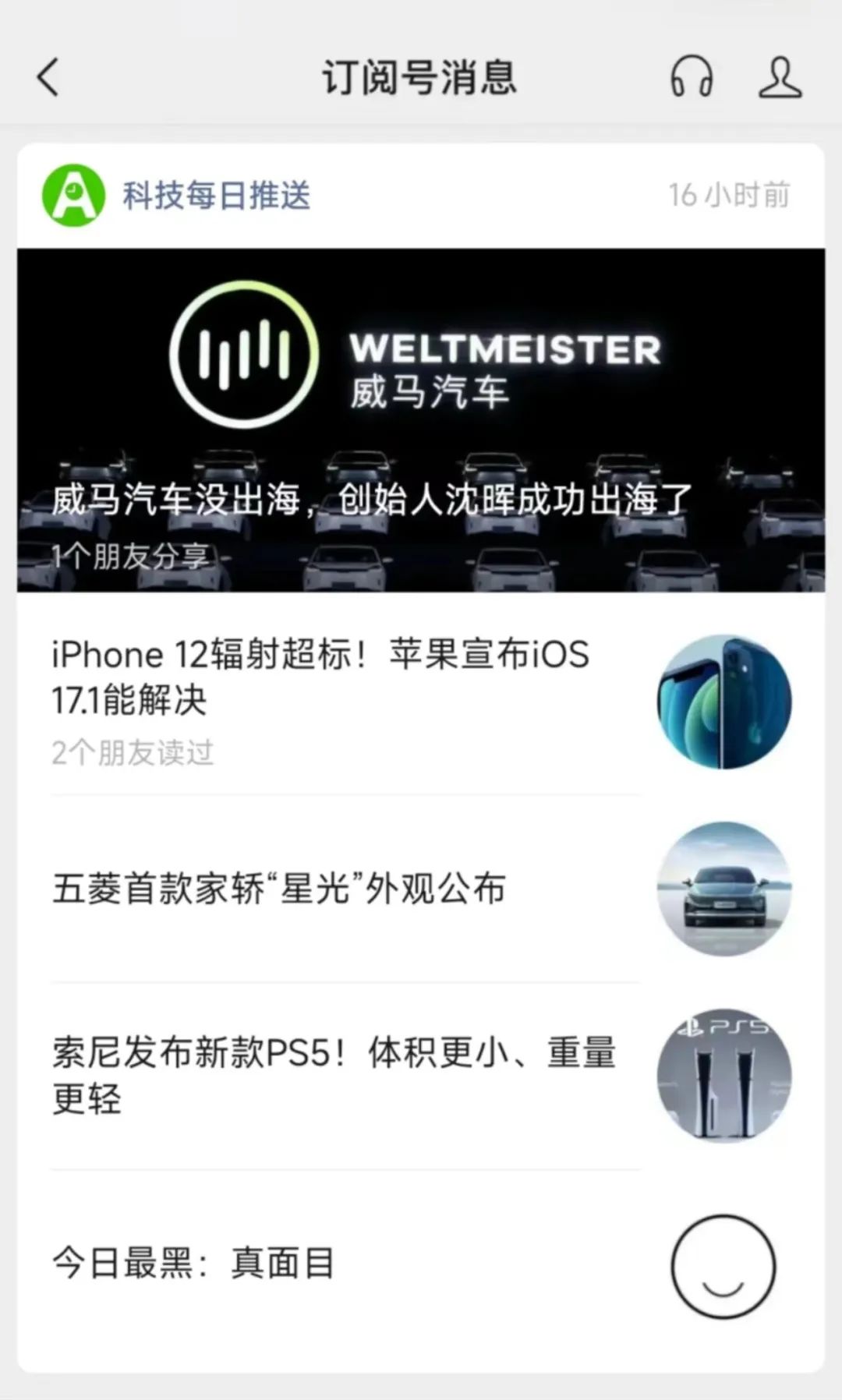Go back from 订阅号消息
This screenshot has height=1400, width=842.
click(48, 78)
